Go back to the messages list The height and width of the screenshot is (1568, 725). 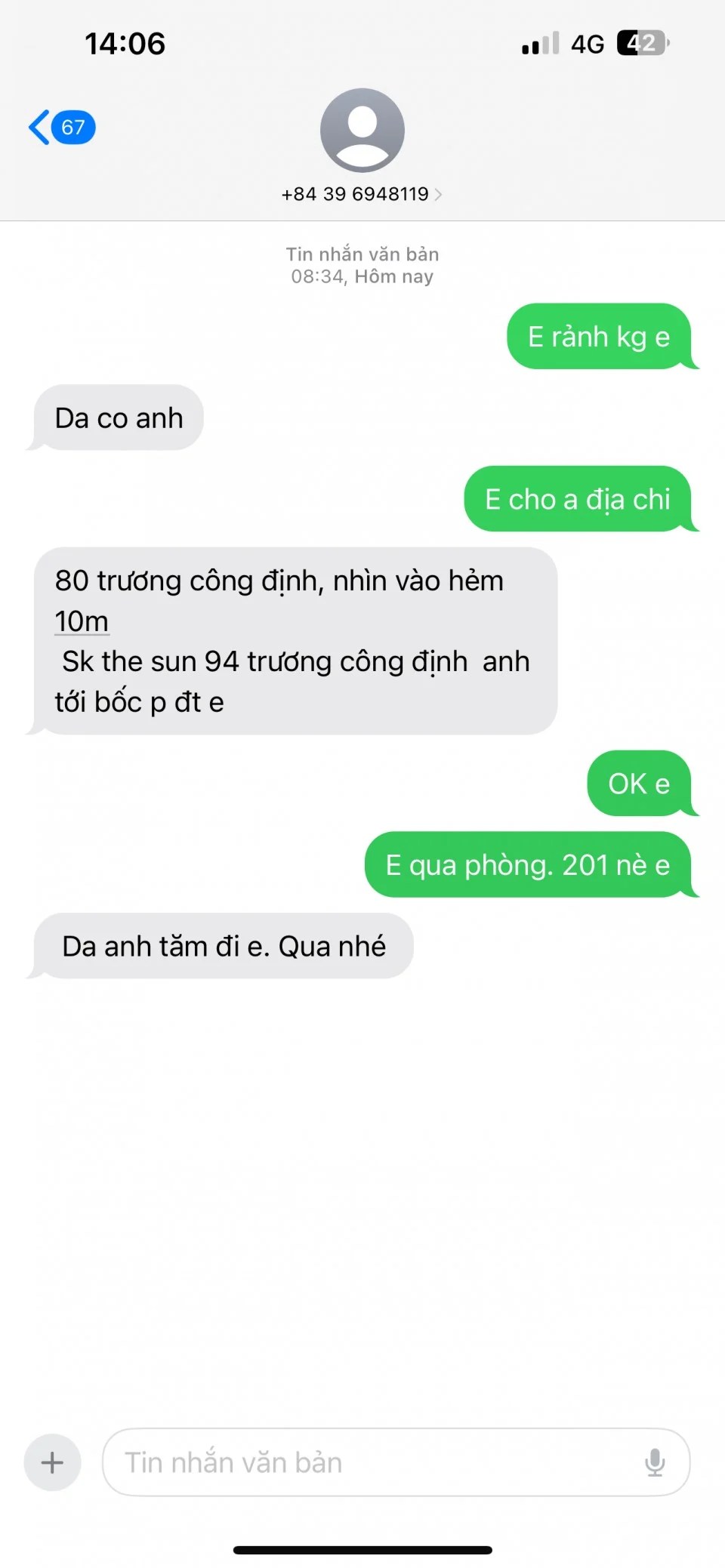click(x=60, y=127)
